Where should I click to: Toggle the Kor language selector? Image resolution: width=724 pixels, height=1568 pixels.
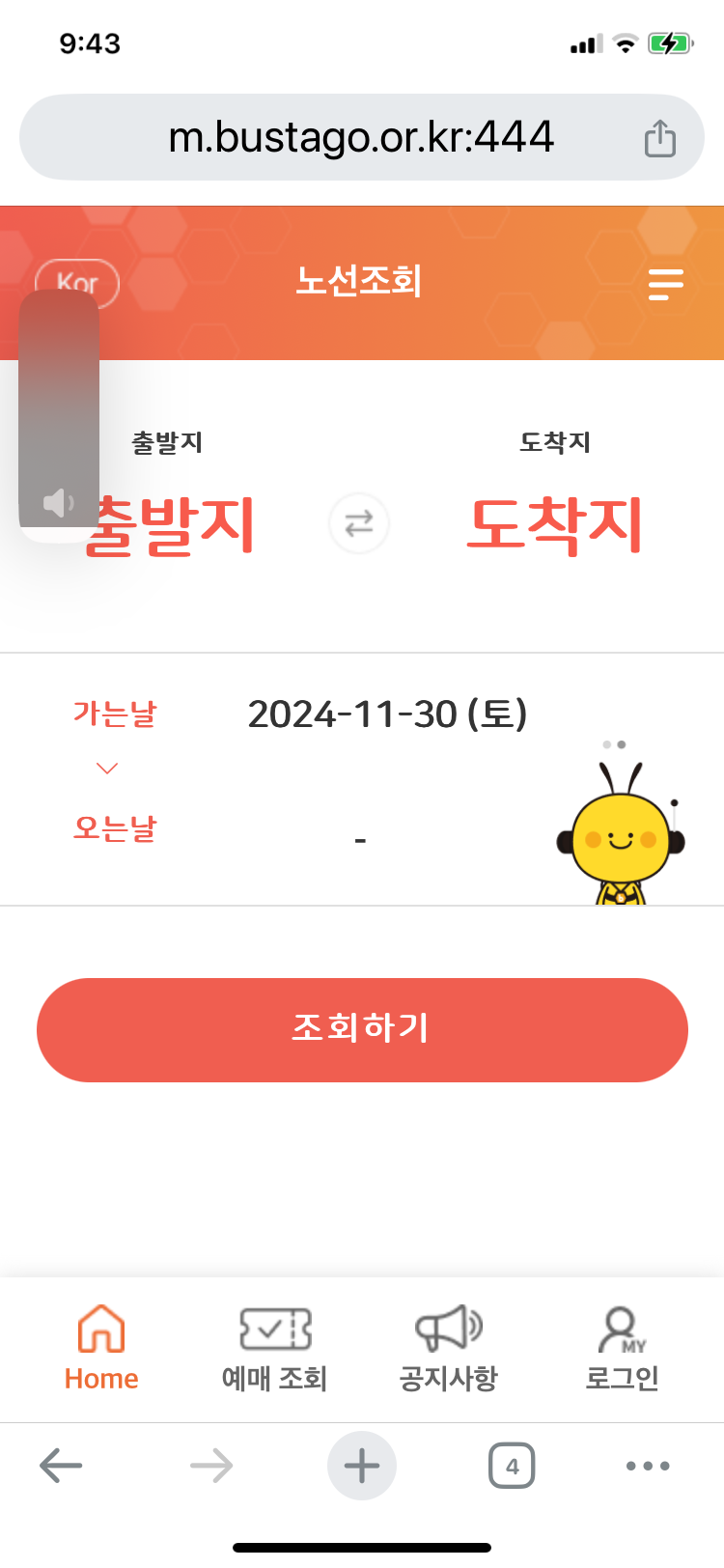coord(77,282)
